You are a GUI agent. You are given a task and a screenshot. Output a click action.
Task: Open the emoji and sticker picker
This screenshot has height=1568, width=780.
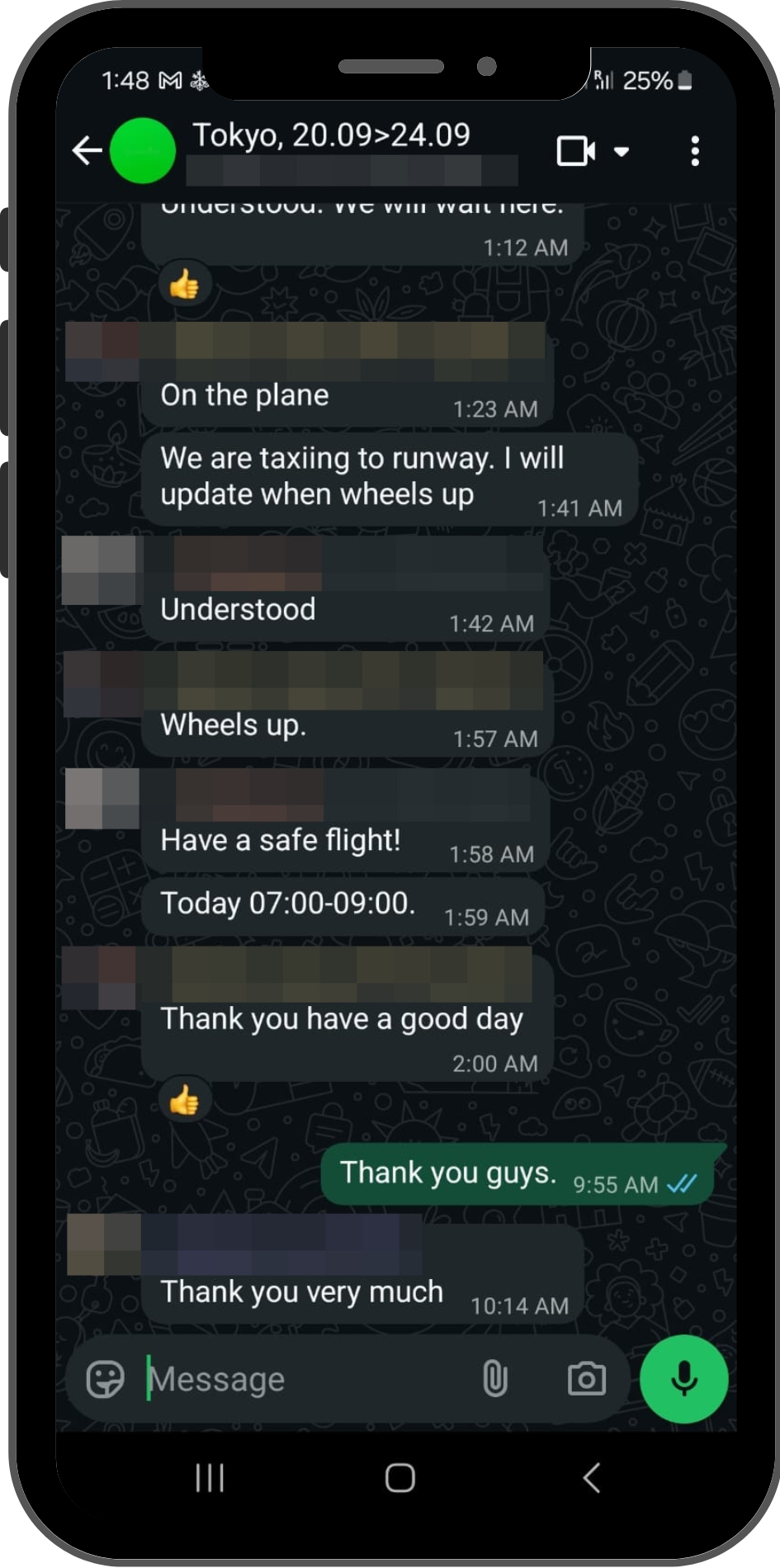pyautogui.click(x=106, y=1379)
